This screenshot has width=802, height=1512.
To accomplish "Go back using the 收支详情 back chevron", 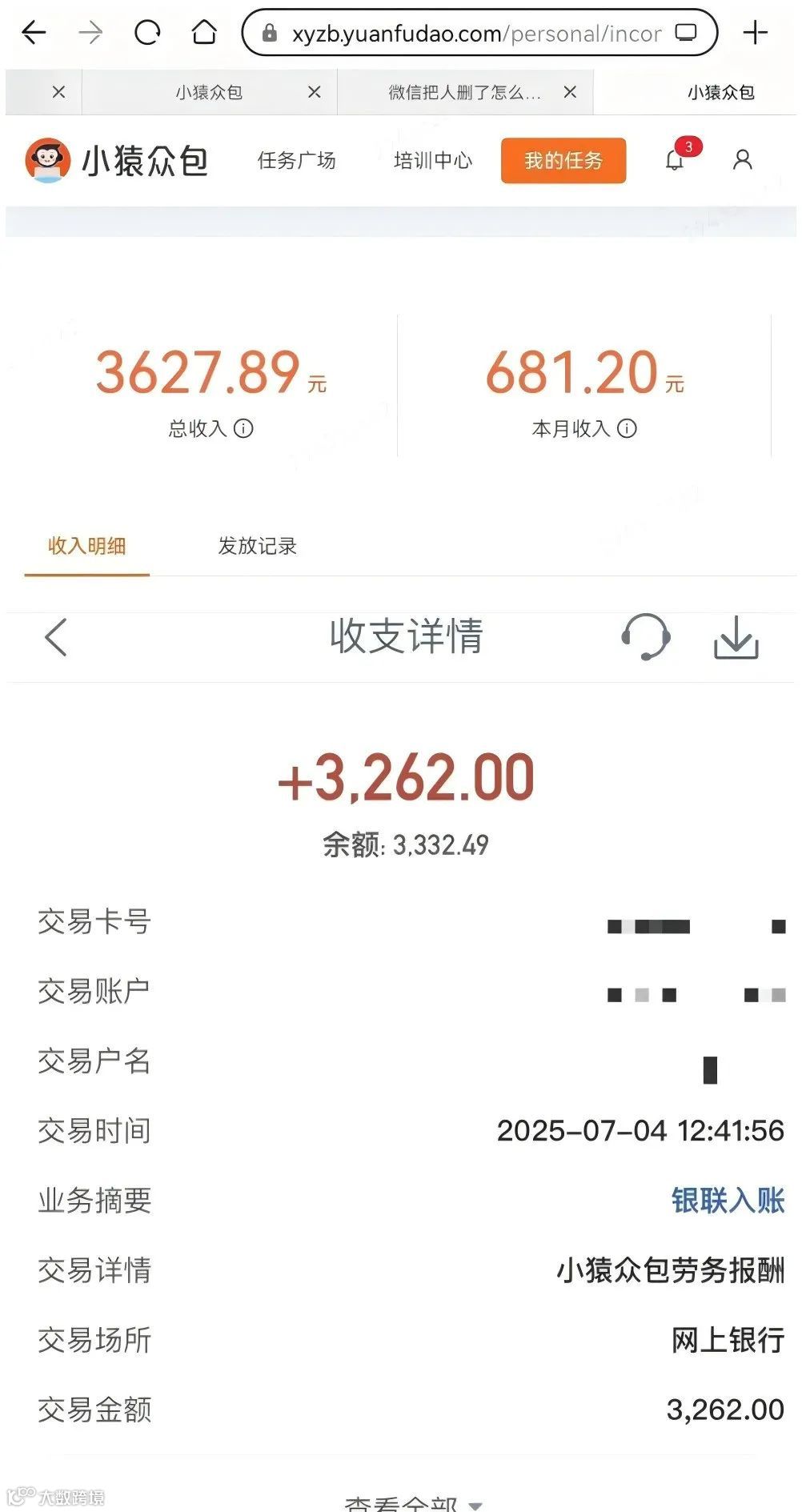I will [x=54, y=638].
